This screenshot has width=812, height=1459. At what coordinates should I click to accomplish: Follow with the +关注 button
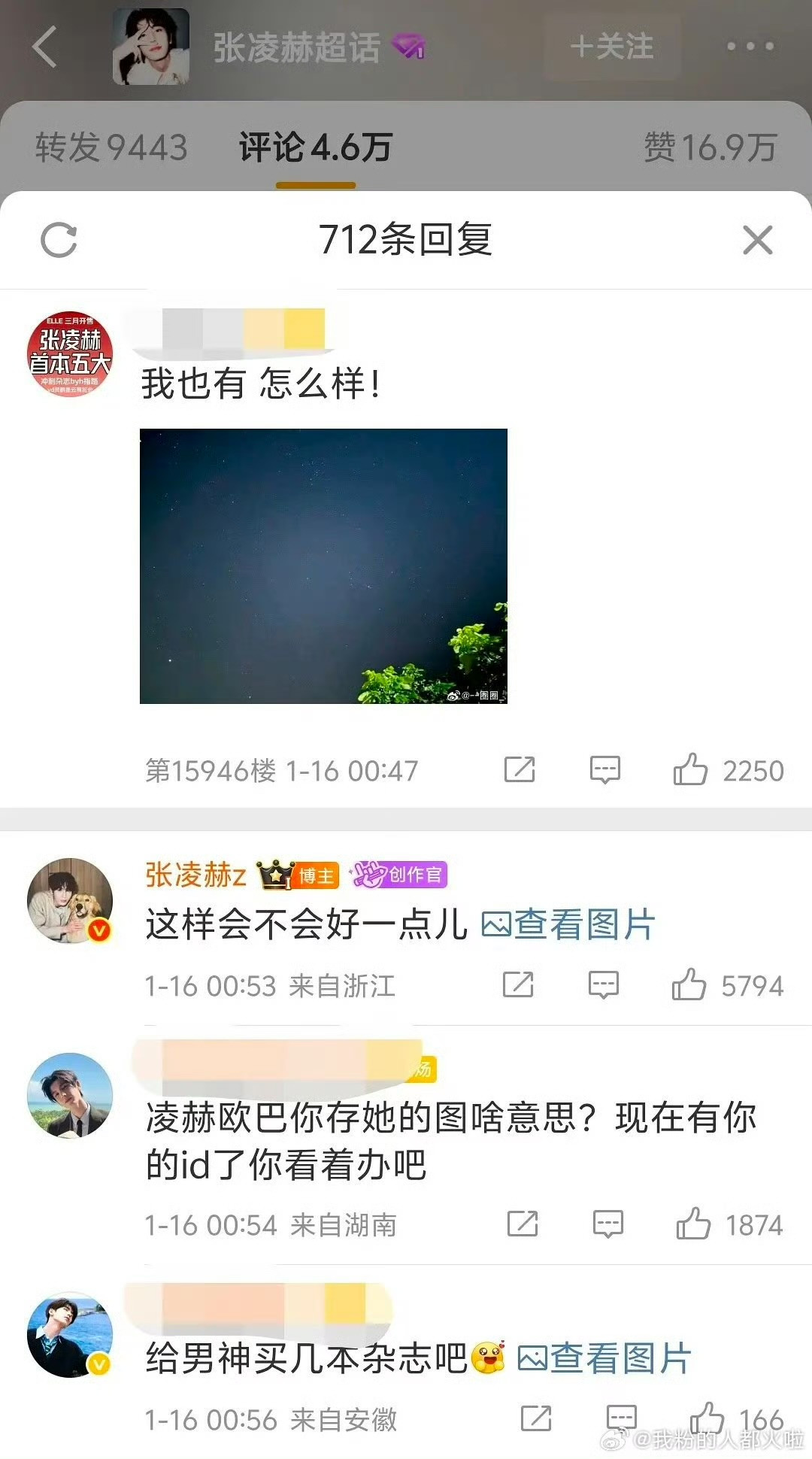click(612, 47)
